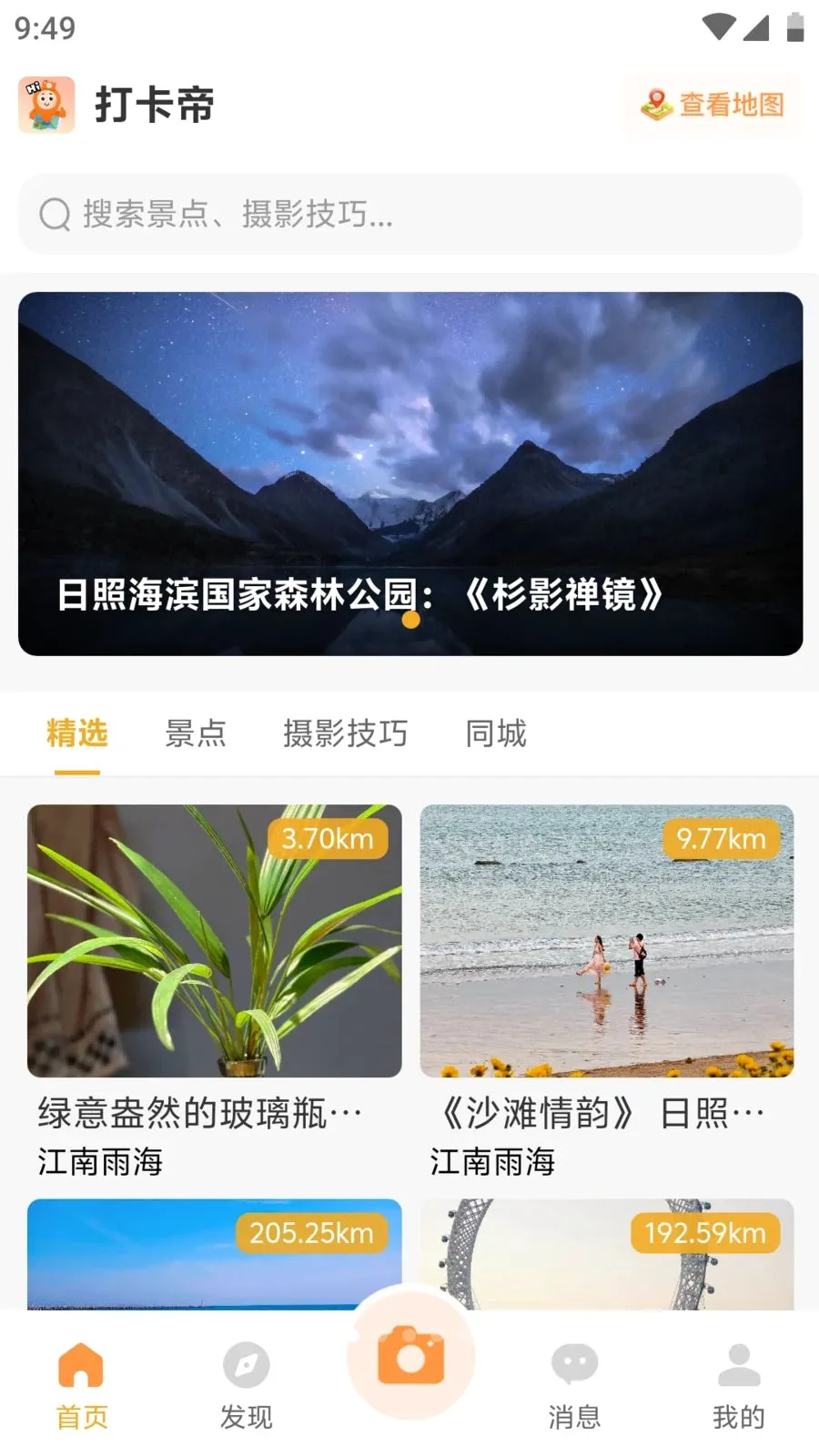Tap the search box for 景点 and 摄影技巧
Image resolution: width=819 pixels, height=1456 pixels.
[x=410, y=214]
